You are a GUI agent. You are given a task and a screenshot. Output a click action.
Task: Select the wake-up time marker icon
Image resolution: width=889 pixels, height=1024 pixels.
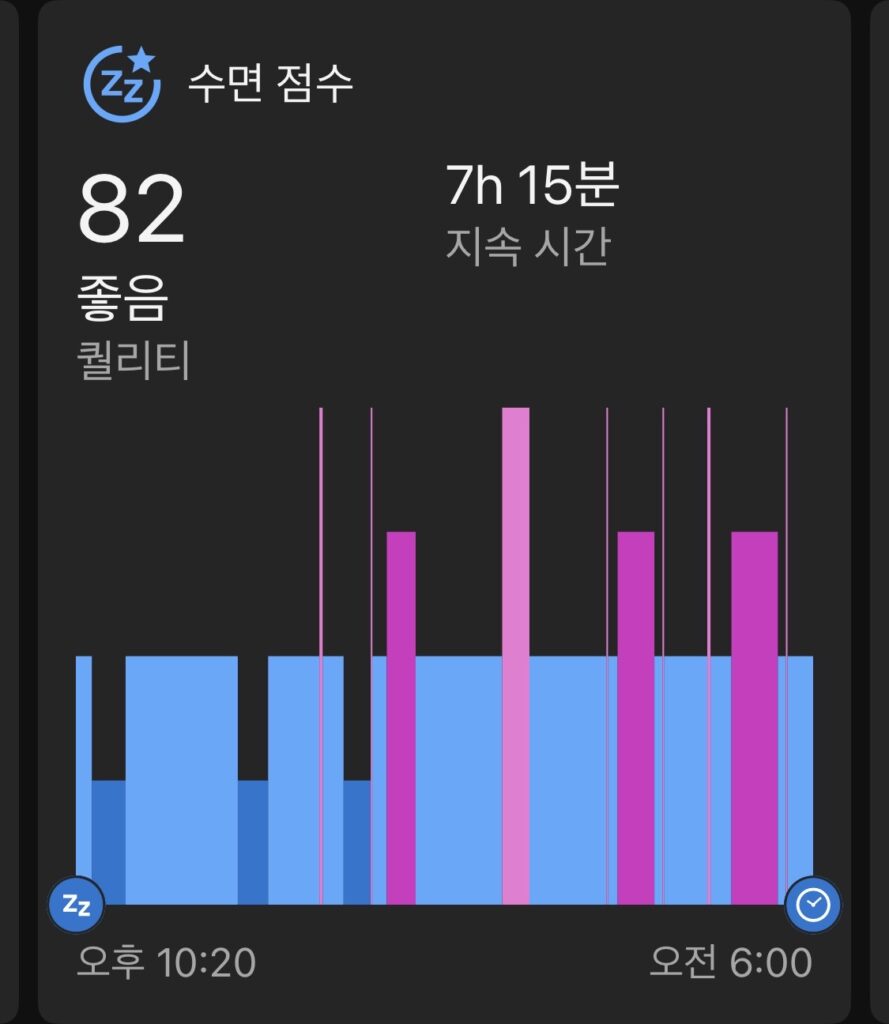pos(813,906)
